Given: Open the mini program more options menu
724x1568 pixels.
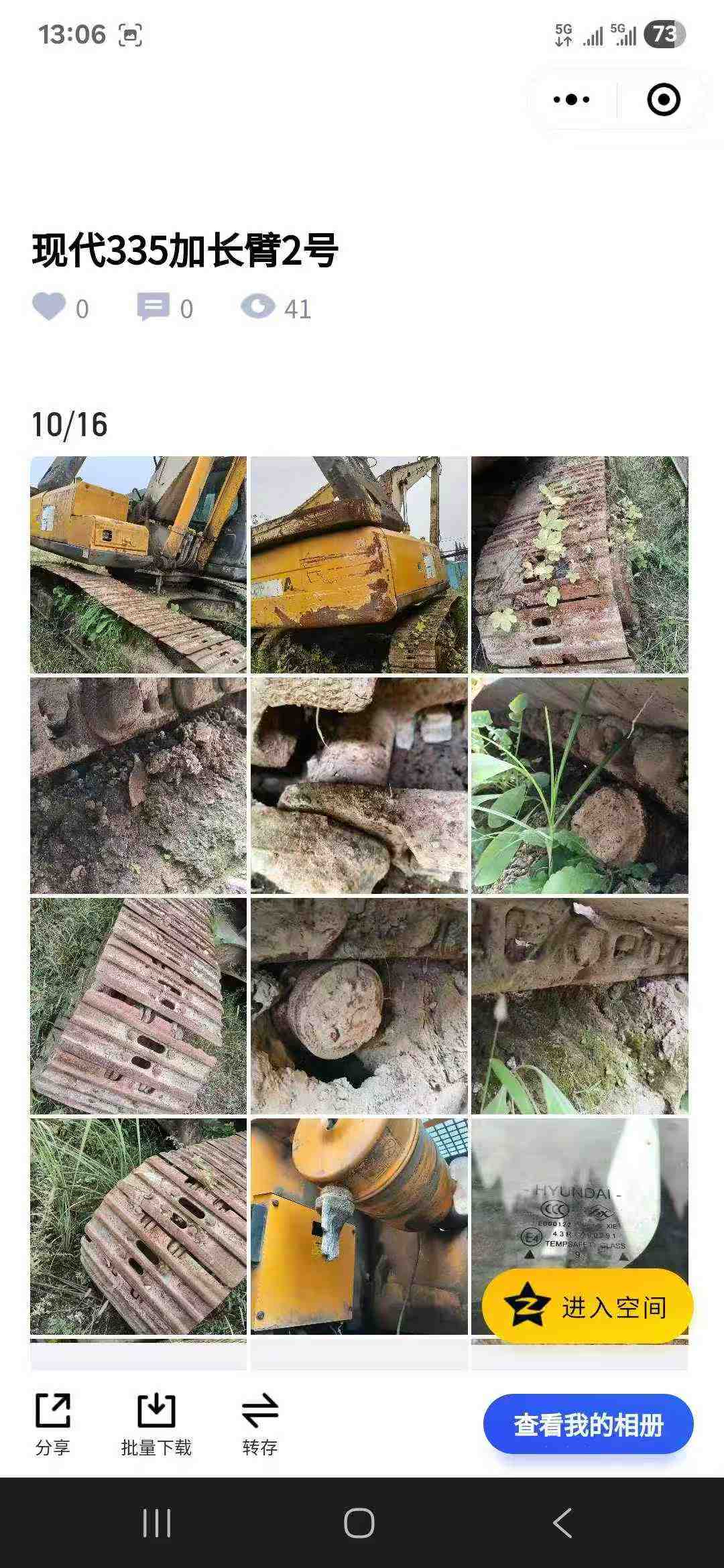Looking at the screenshot, I should point(571,100).
